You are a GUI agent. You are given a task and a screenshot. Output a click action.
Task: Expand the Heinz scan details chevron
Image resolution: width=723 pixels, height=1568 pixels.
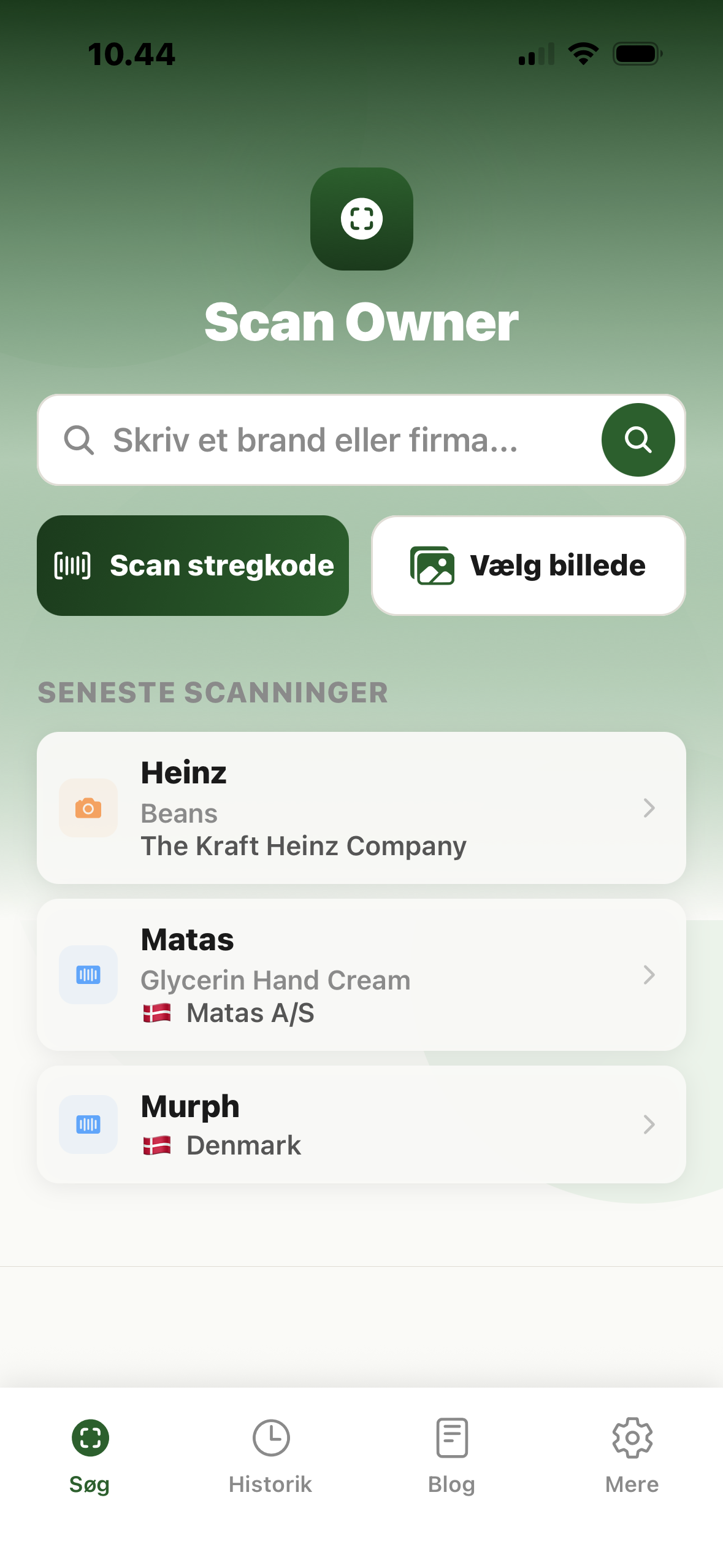649,809
